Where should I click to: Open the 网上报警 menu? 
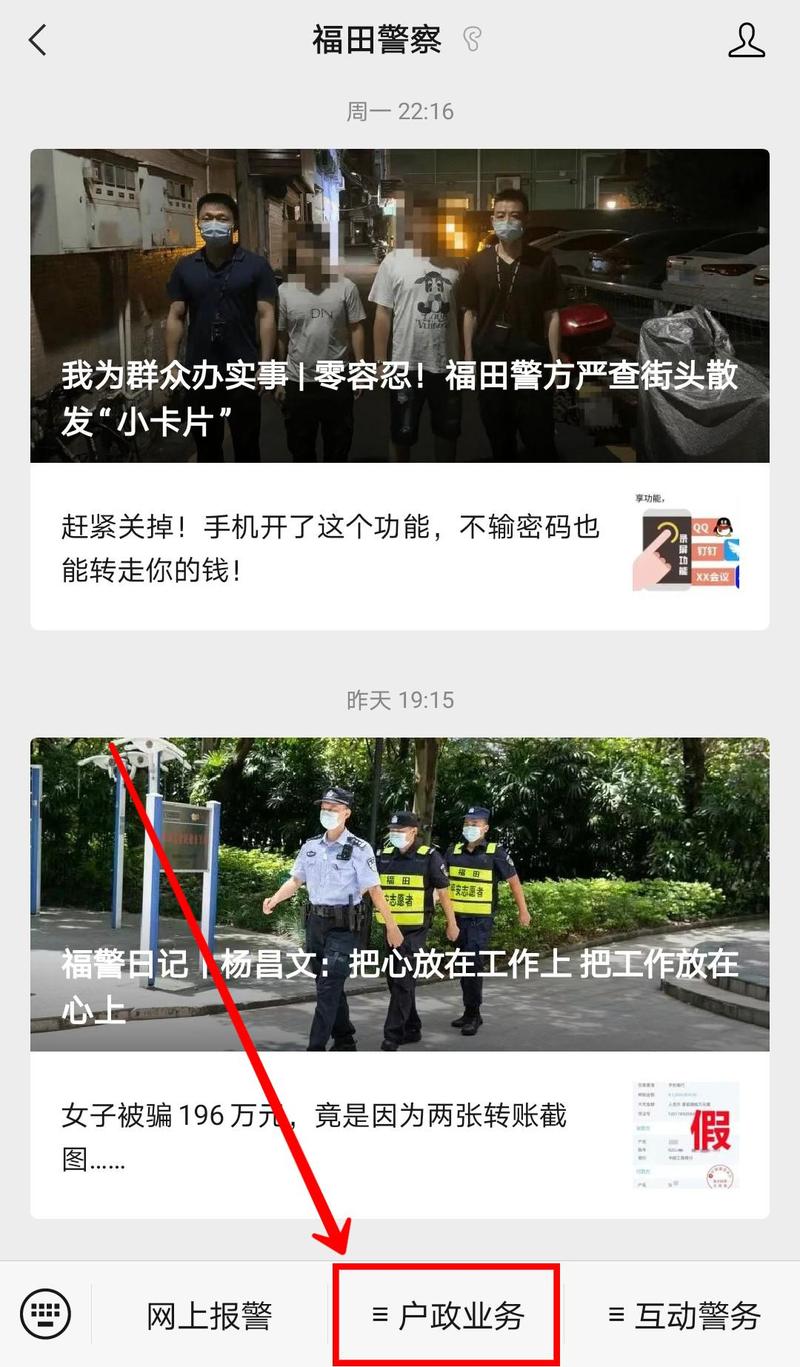click(210, 1315)
